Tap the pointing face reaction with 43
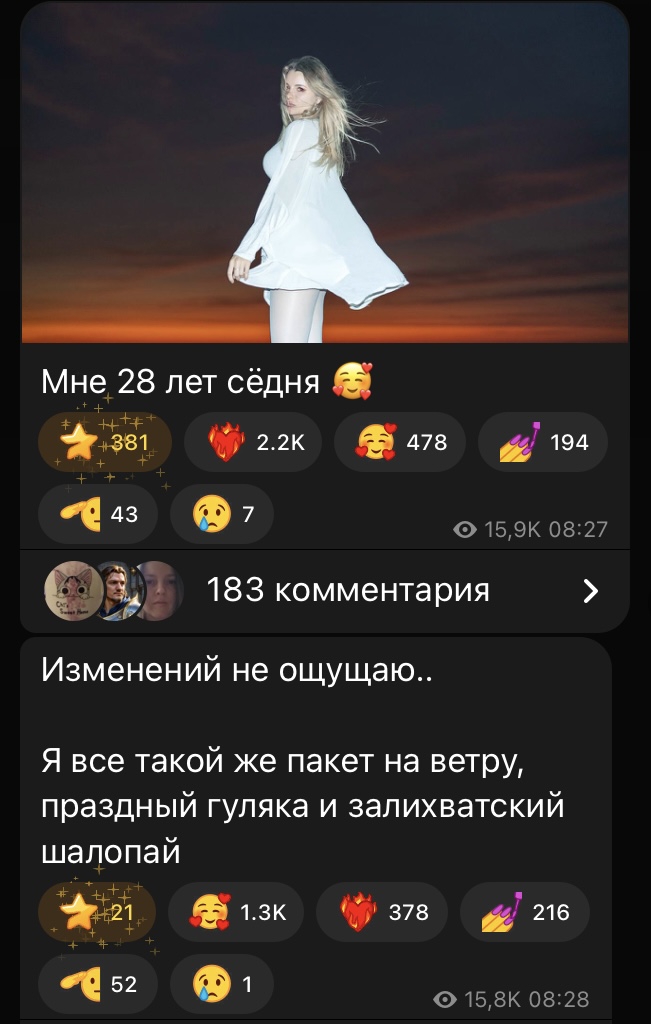This screenshot has width=651, height=1024. pyautogui.click(x=97, y=514)
